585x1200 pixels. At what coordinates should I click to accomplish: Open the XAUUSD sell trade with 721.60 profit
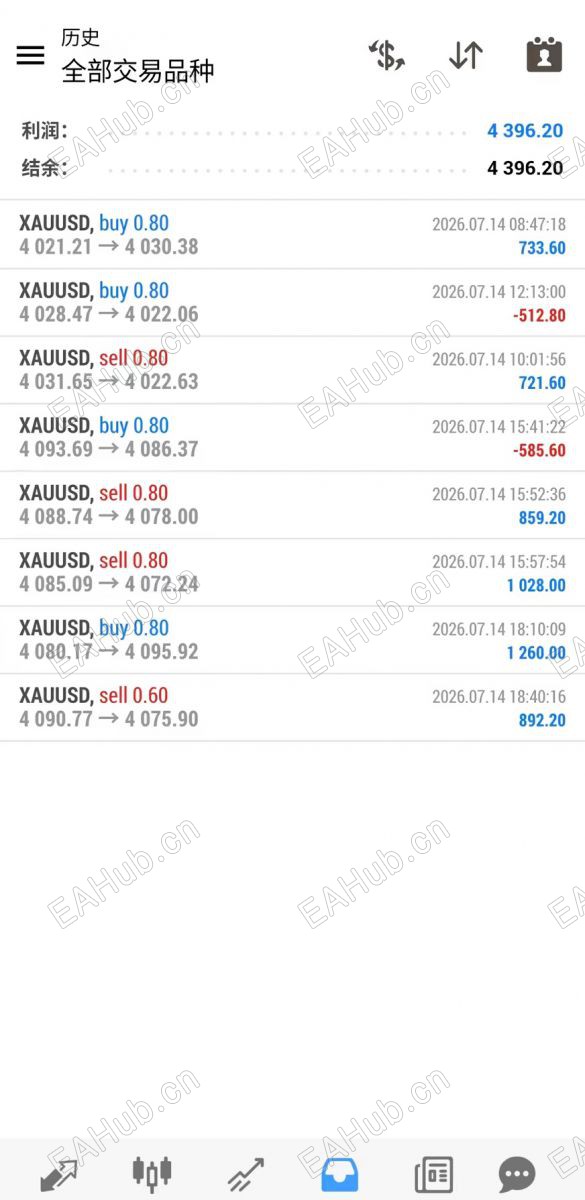292,370
